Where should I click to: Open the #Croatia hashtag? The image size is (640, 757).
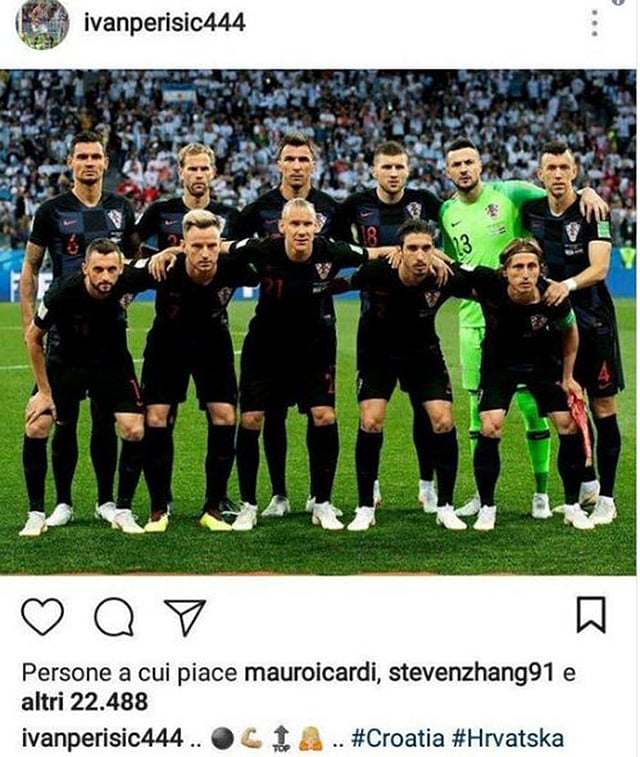click(397, 739)
